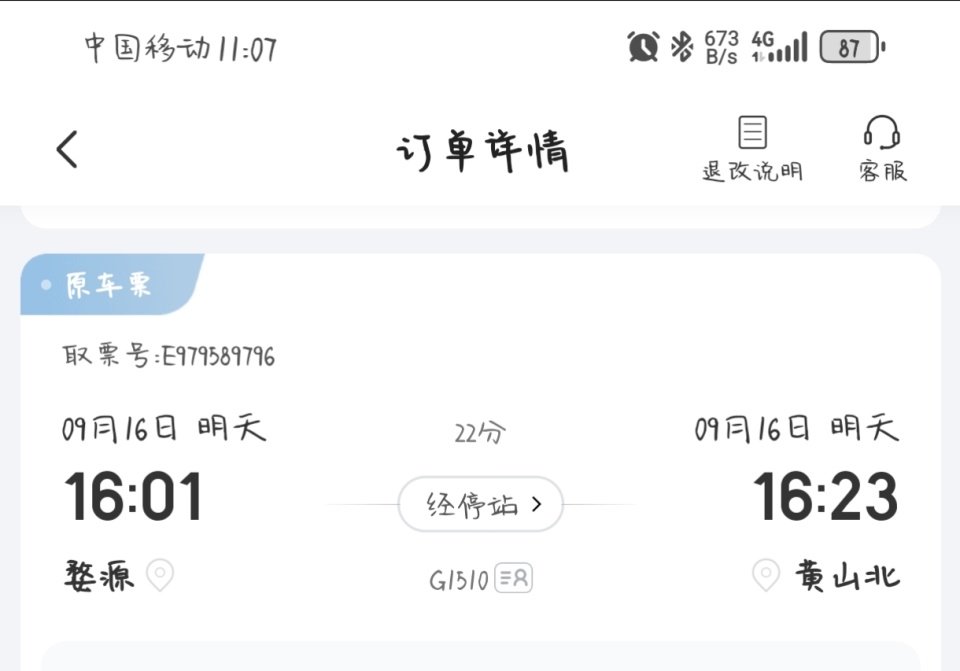The width and height of the screenshot is (960, 671).
Task: Open location pin for 黄山北 station
Action: [765, 575]
